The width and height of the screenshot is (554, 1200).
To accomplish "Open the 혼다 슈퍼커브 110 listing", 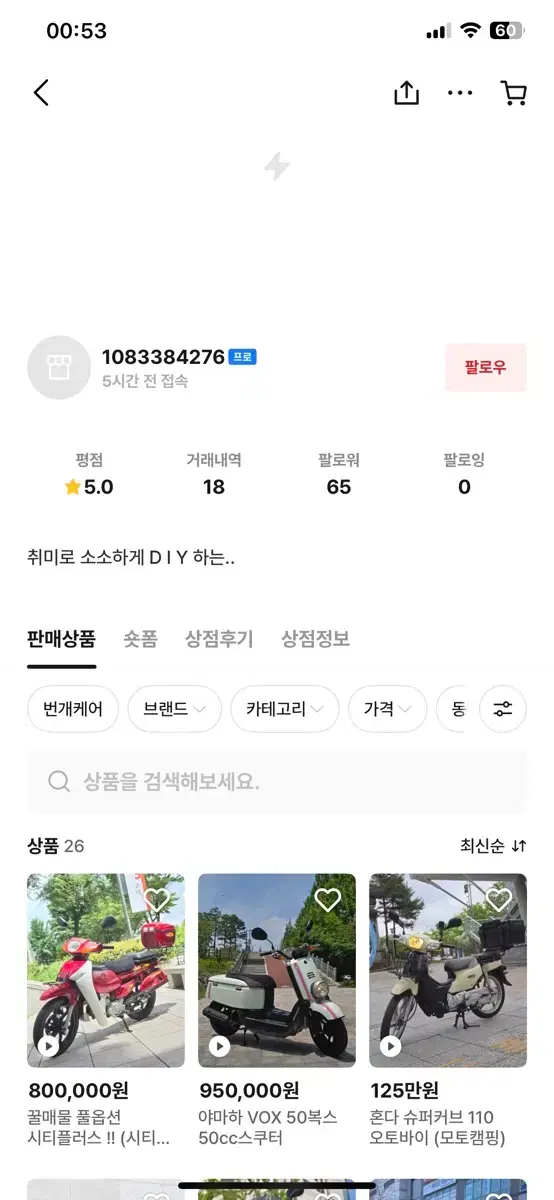I will [448, 1011].
